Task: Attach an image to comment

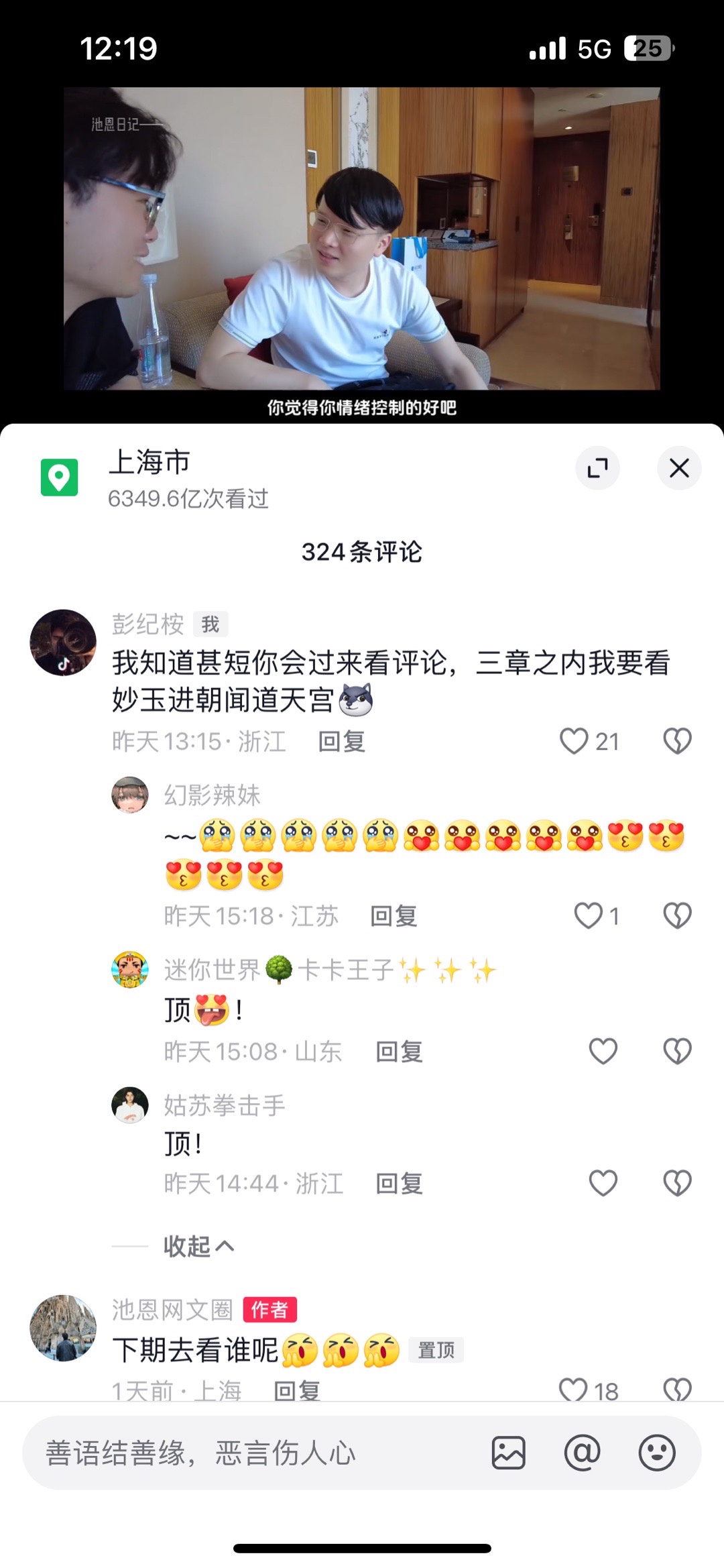Action: 508,1453
